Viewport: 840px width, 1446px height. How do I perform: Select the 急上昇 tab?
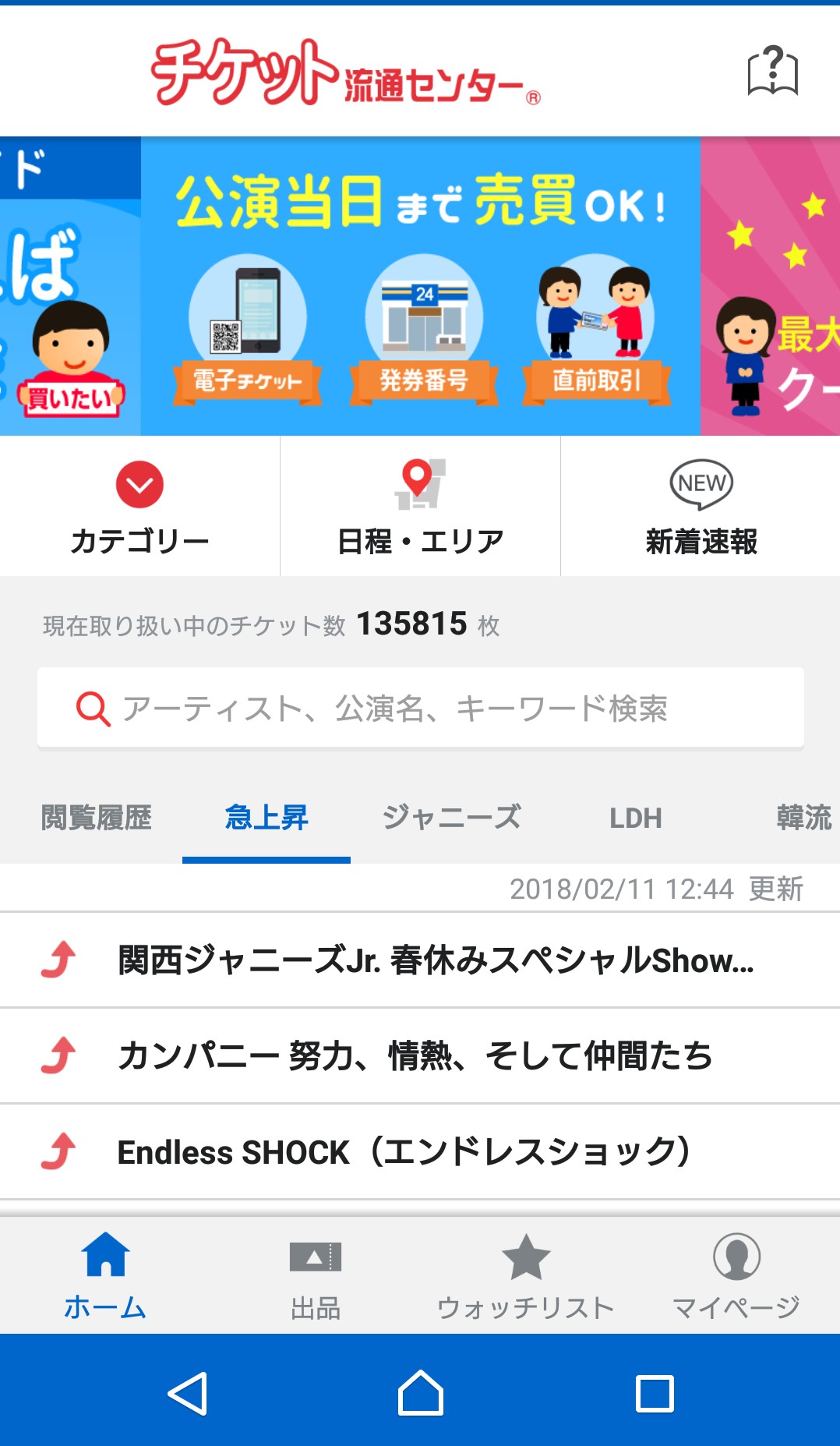coord(266,818)
